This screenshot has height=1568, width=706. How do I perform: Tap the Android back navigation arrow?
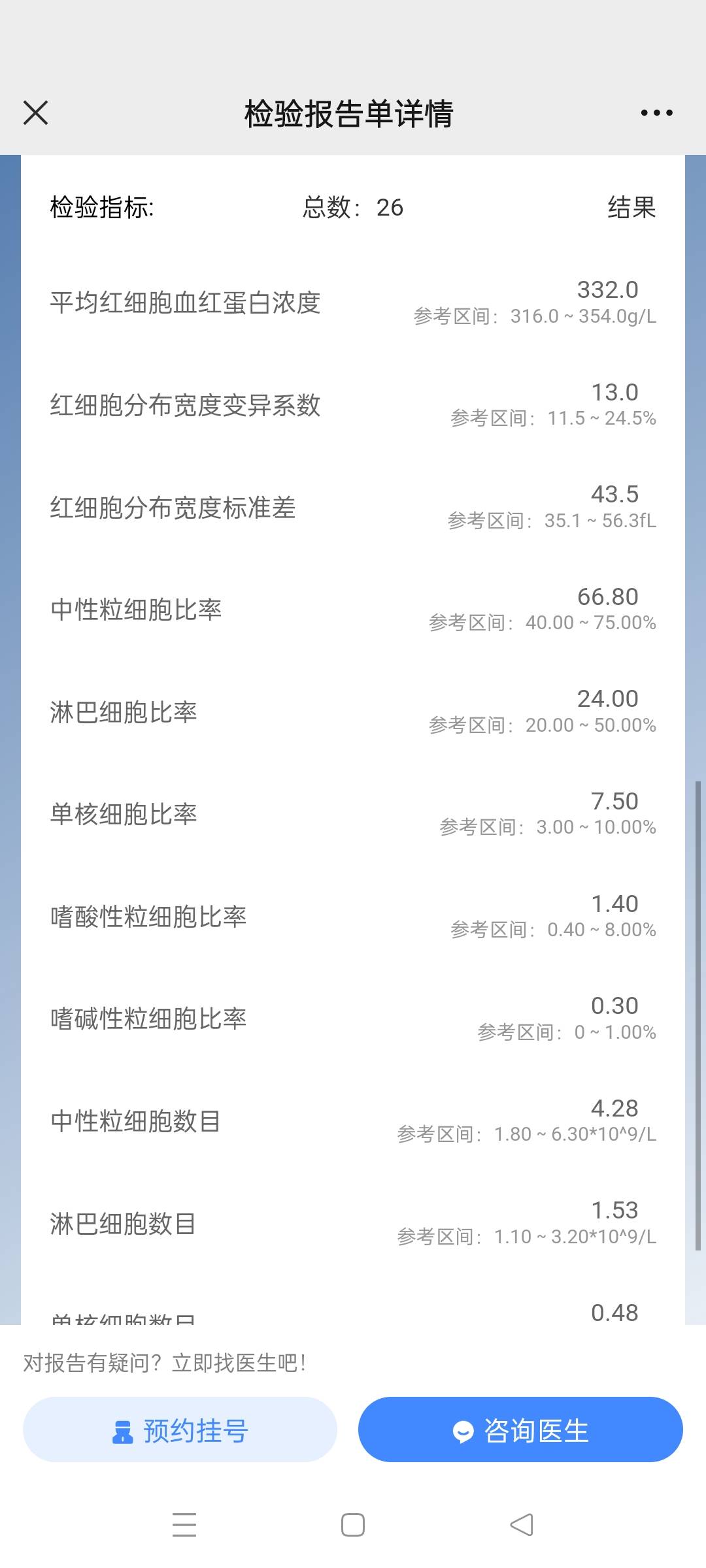pyautogui.click(x=520, y=1524)
